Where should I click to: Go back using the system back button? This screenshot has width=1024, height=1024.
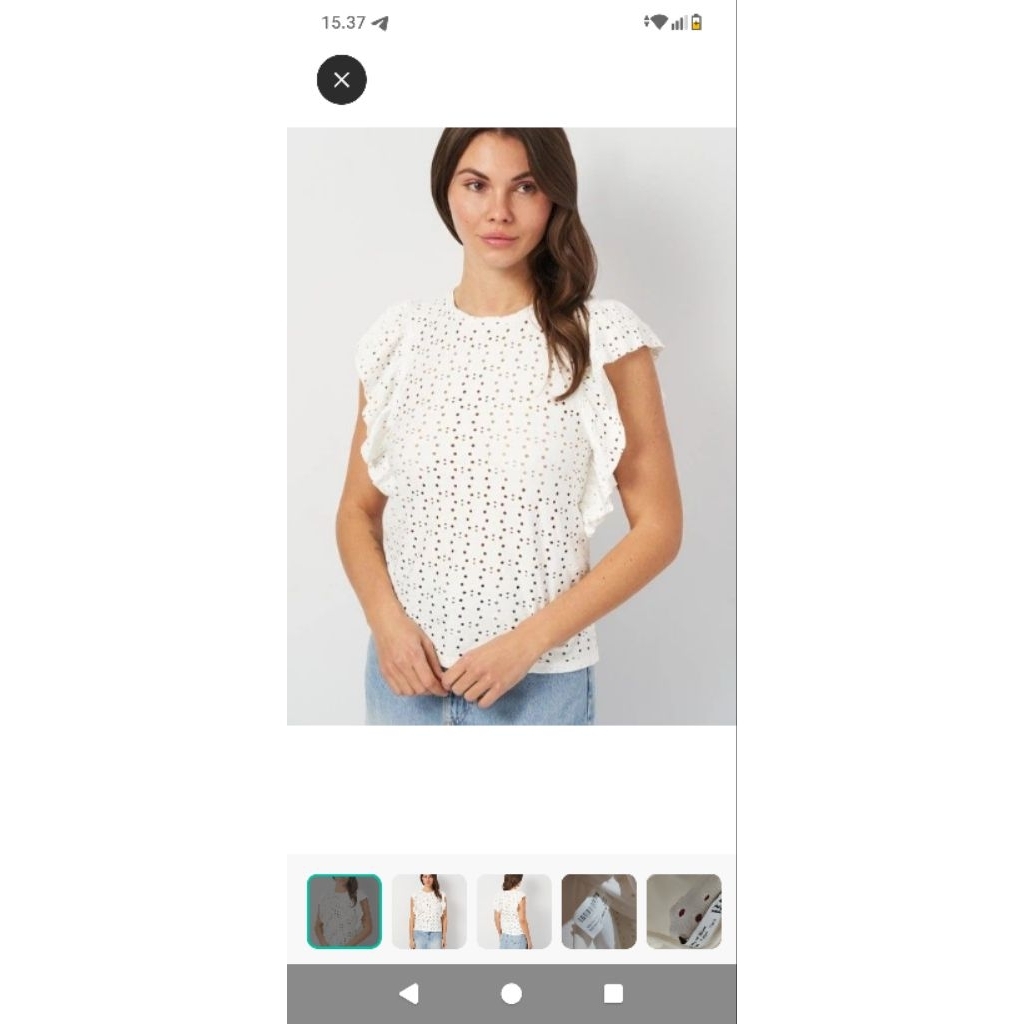point(409,993)
